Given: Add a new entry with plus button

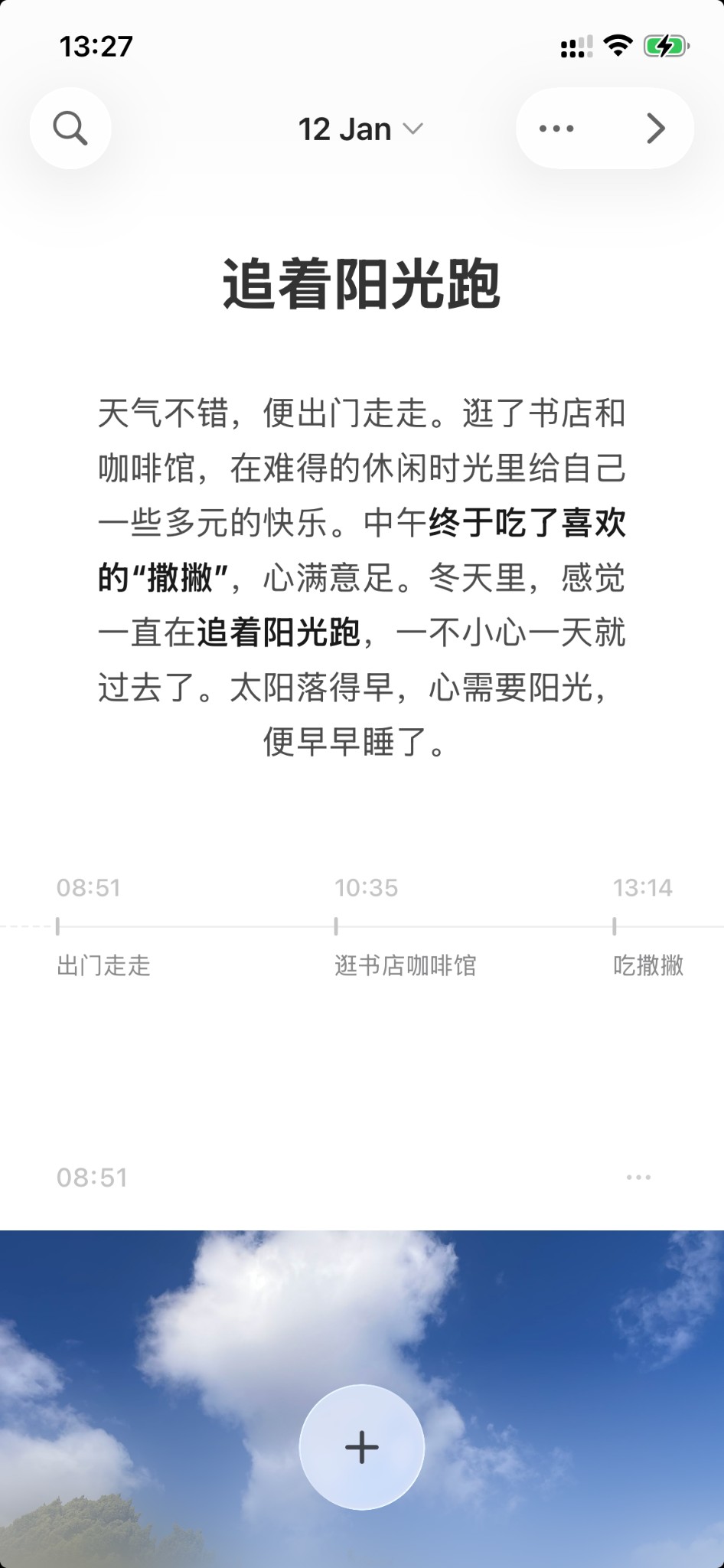Looking at the screenshot, I should (362, 1447).
